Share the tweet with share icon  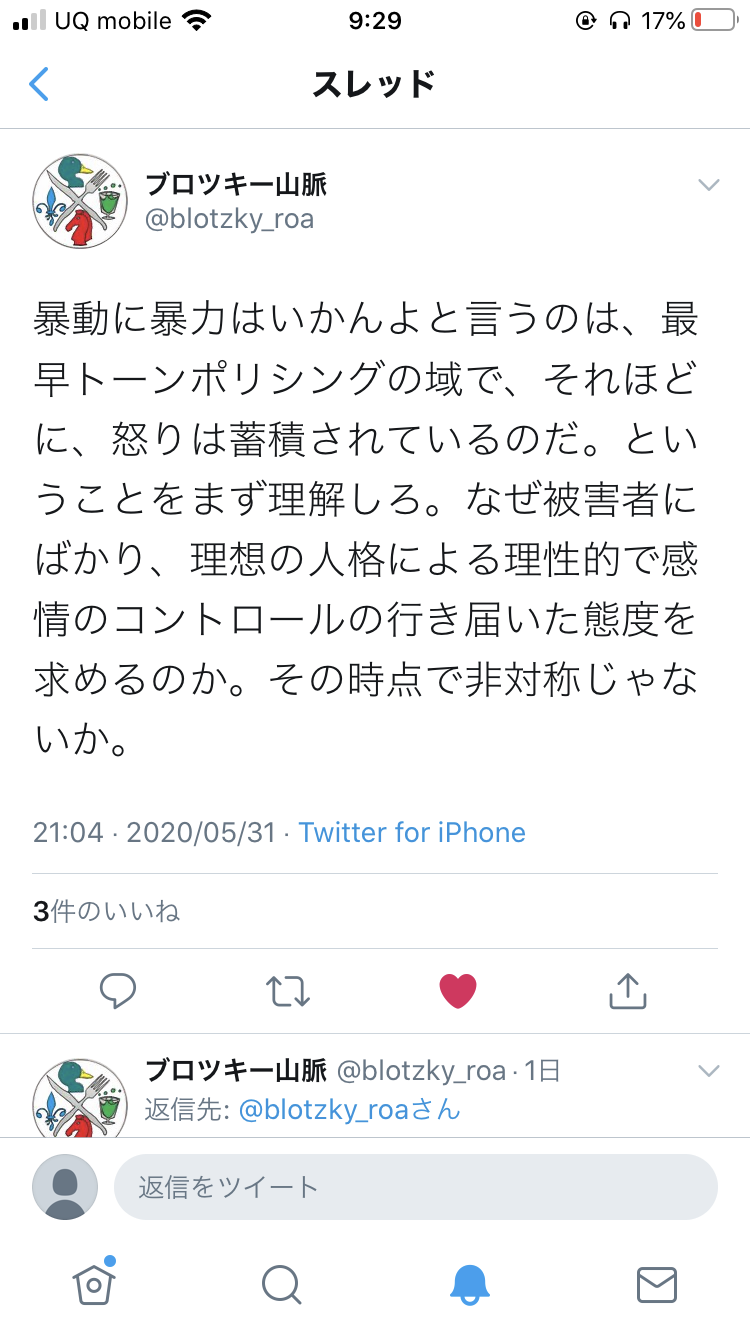628,990
